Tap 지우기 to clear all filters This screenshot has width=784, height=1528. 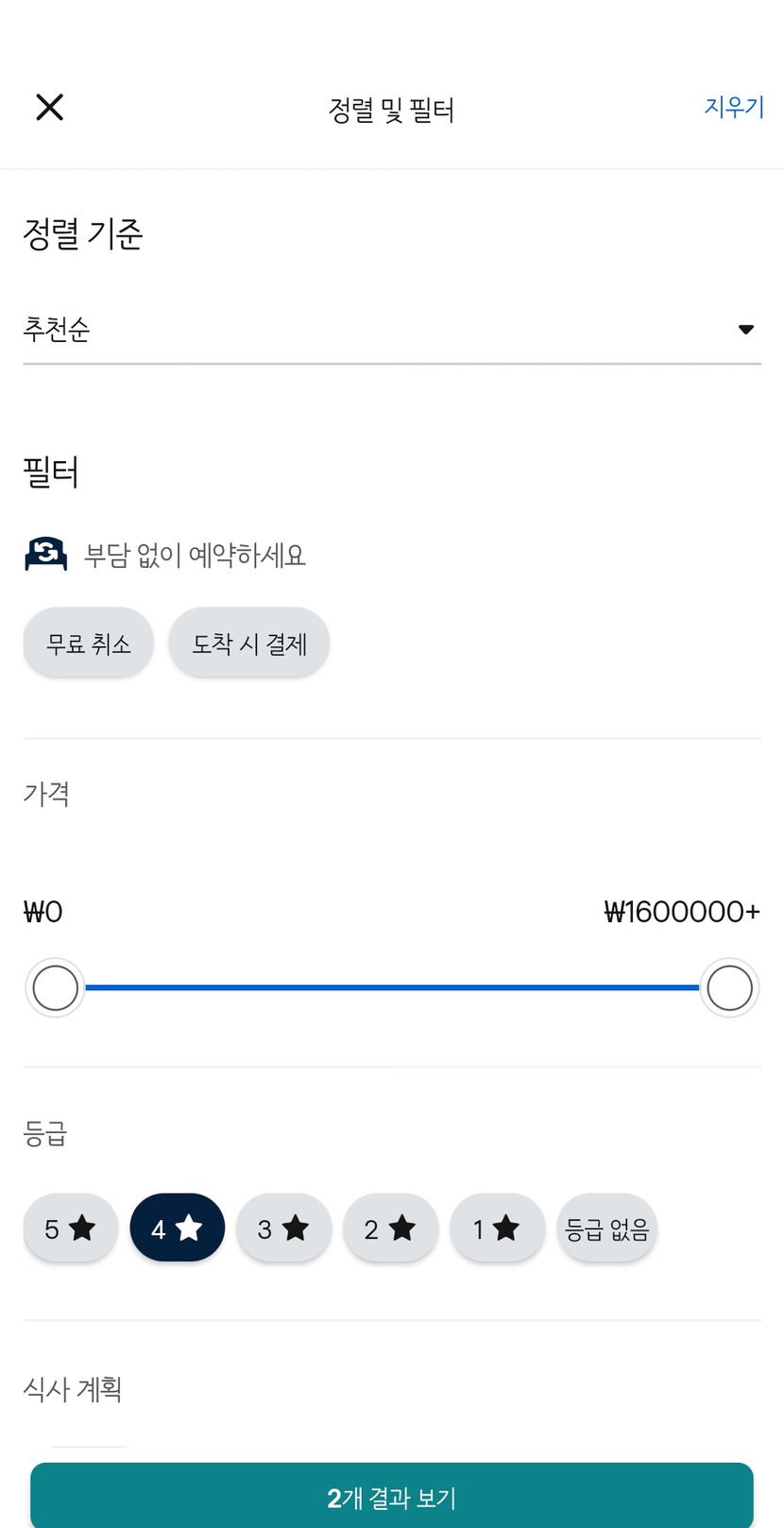click(734, 107)
